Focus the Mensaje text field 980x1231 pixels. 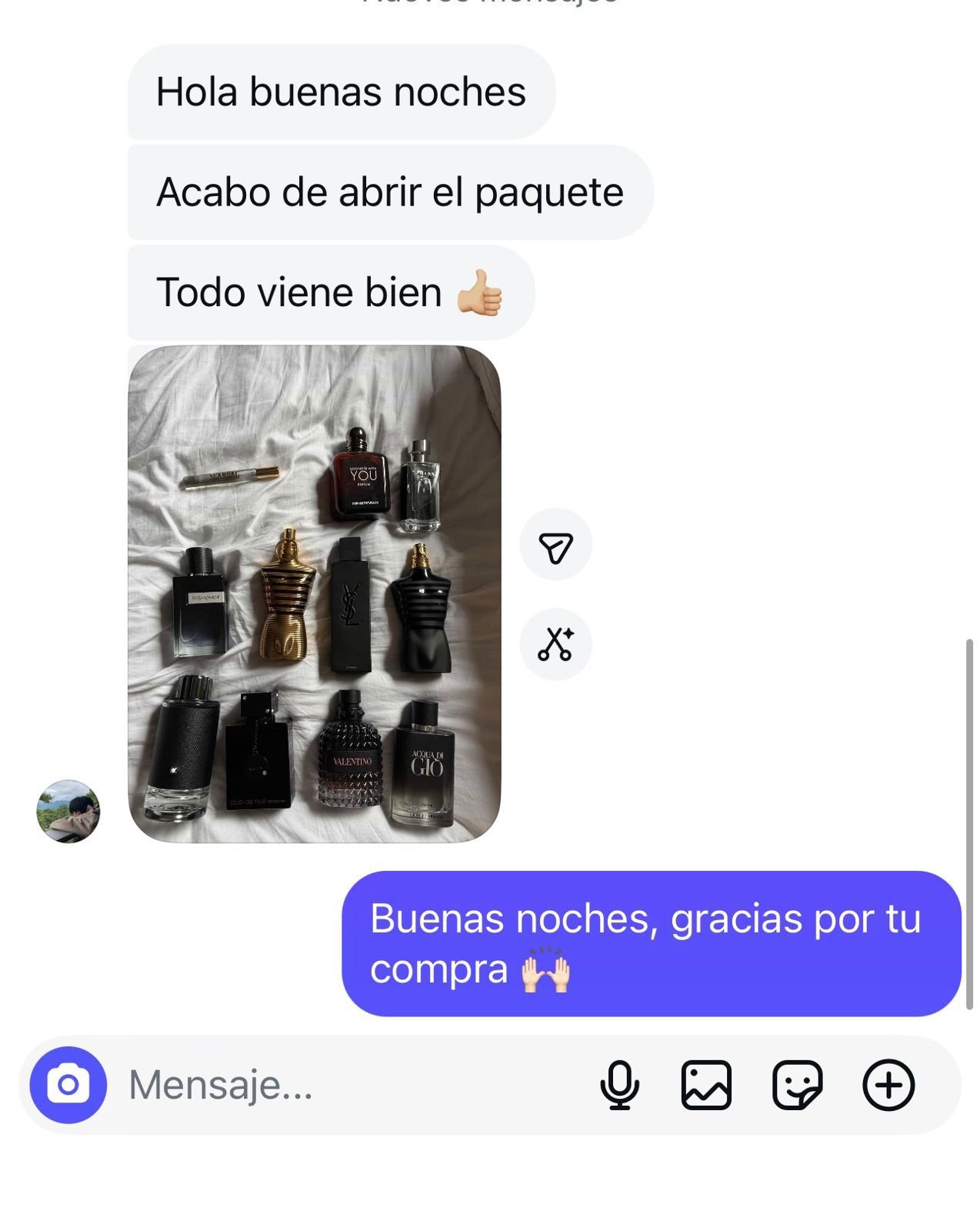click(x=346, y=1085)
